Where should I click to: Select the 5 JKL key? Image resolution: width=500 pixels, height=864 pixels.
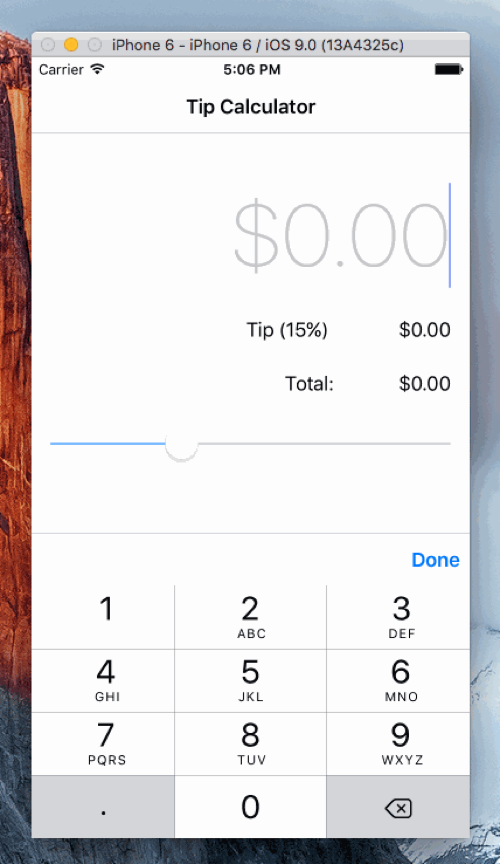pyautogui.click(x=250, y=681)
